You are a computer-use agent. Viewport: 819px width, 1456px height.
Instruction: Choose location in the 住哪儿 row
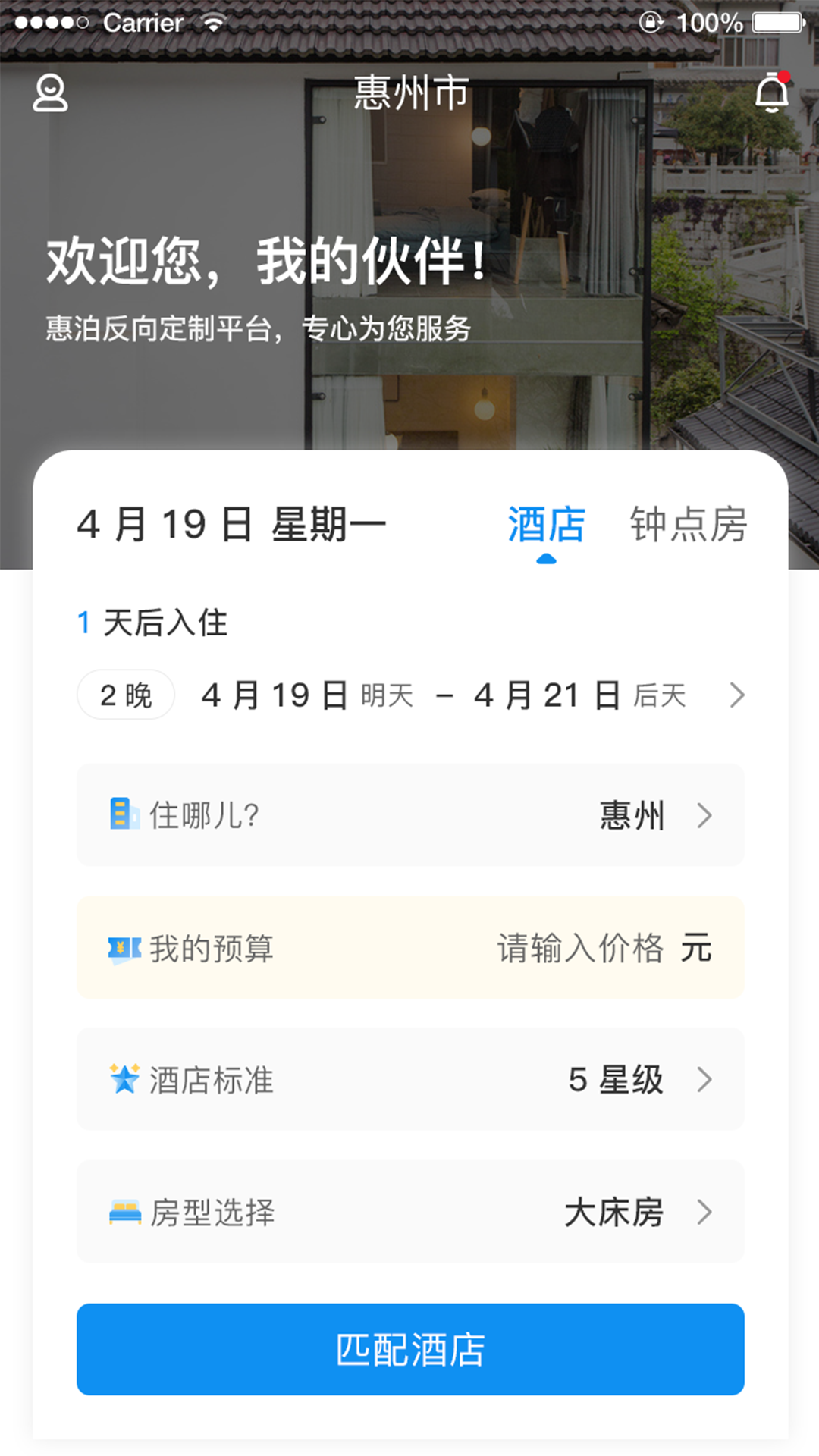click(x=409, y=815)
